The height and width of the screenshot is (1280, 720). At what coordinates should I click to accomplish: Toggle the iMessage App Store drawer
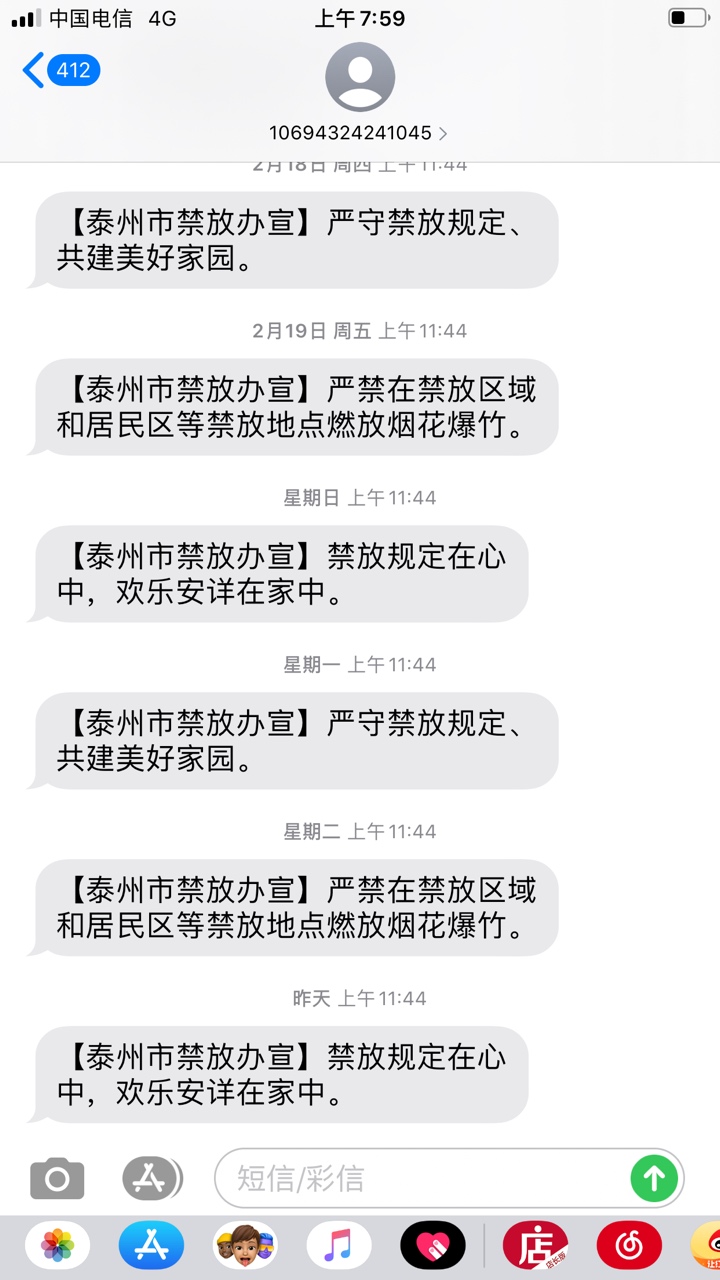pos(151,1179)
